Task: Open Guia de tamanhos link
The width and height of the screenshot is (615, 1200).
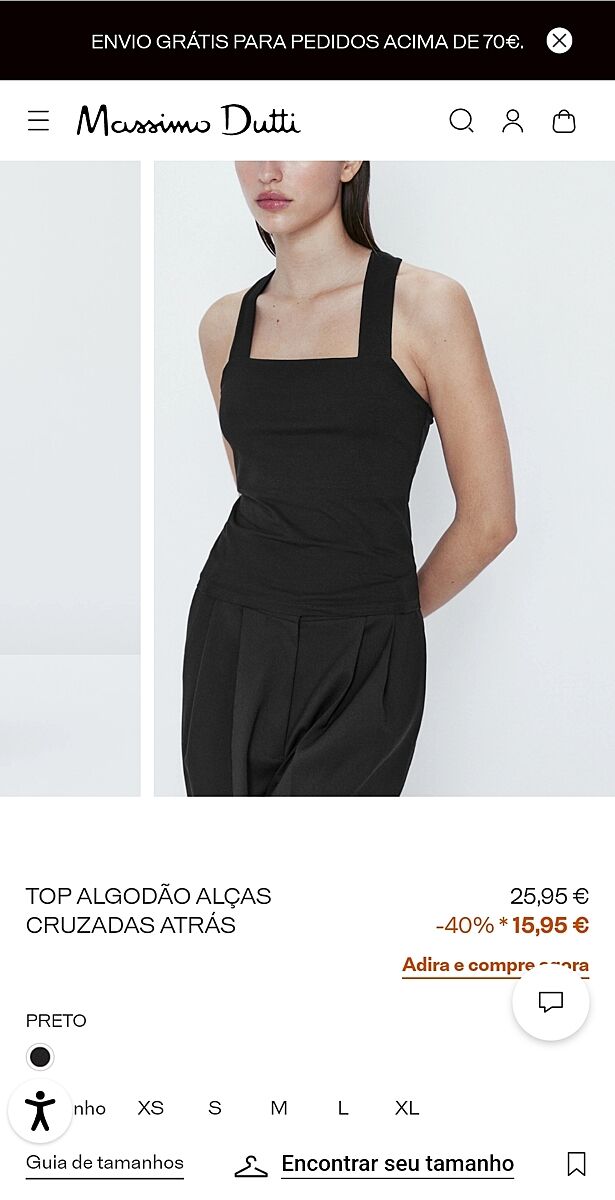Action: click(x=105, y=1163)
